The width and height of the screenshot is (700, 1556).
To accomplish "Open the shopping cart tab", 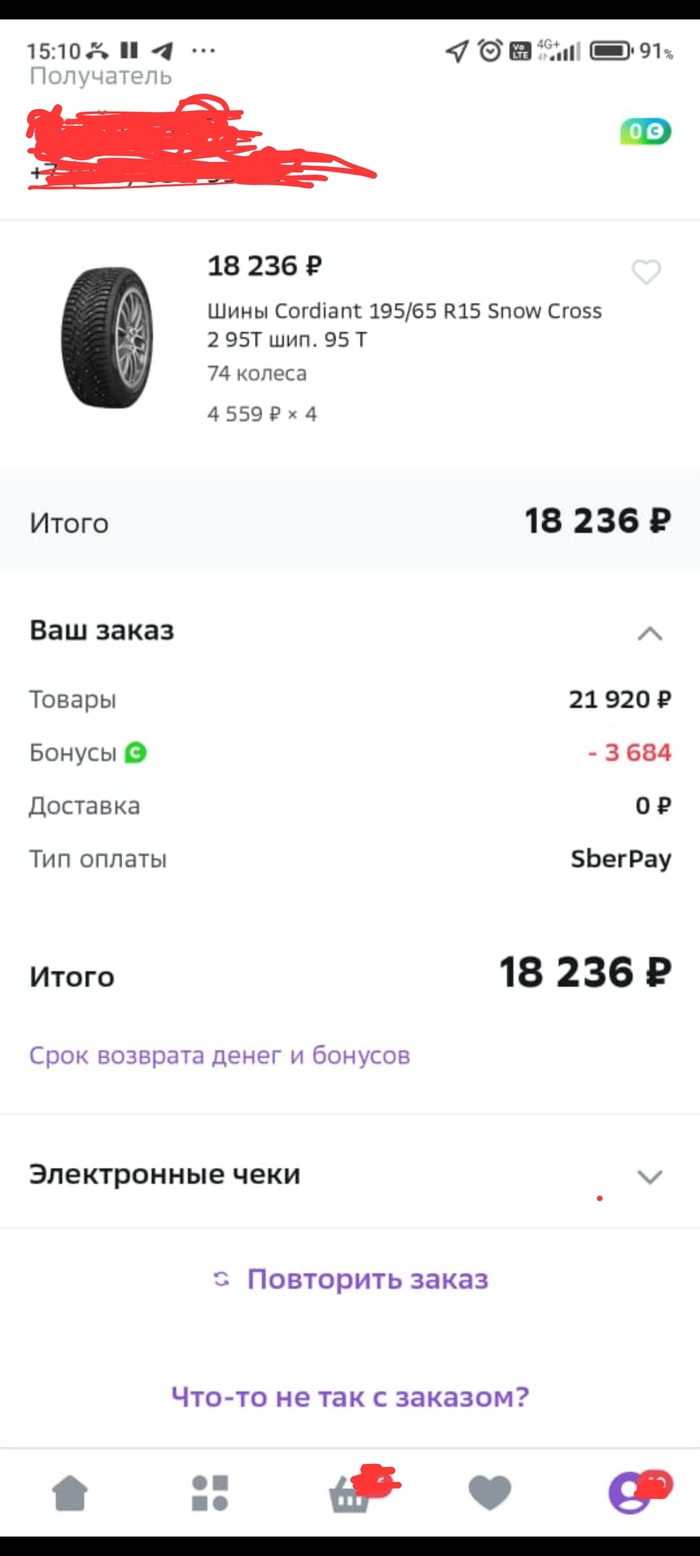I will pos(349,1496).
